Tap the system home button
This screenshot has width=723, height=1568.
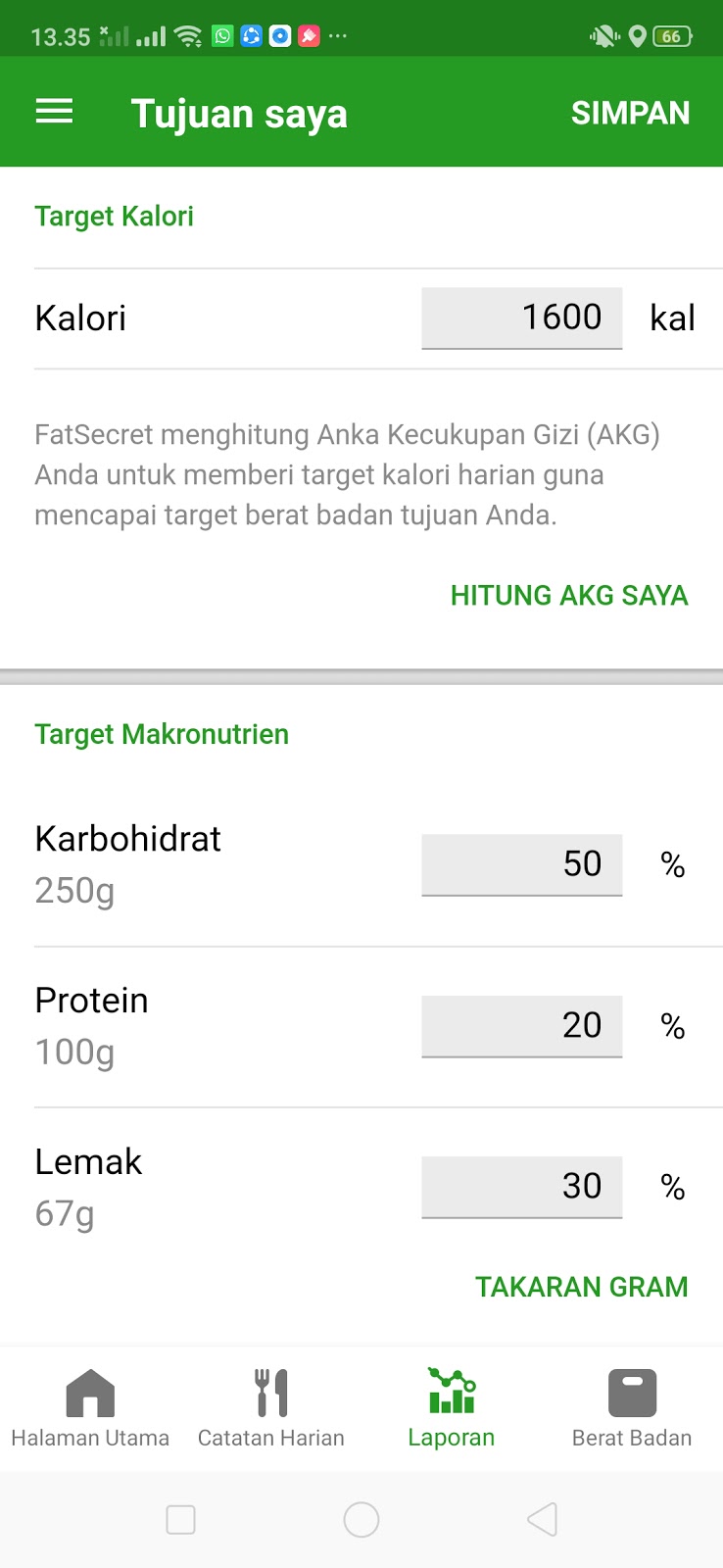(x=361, y=1520)
